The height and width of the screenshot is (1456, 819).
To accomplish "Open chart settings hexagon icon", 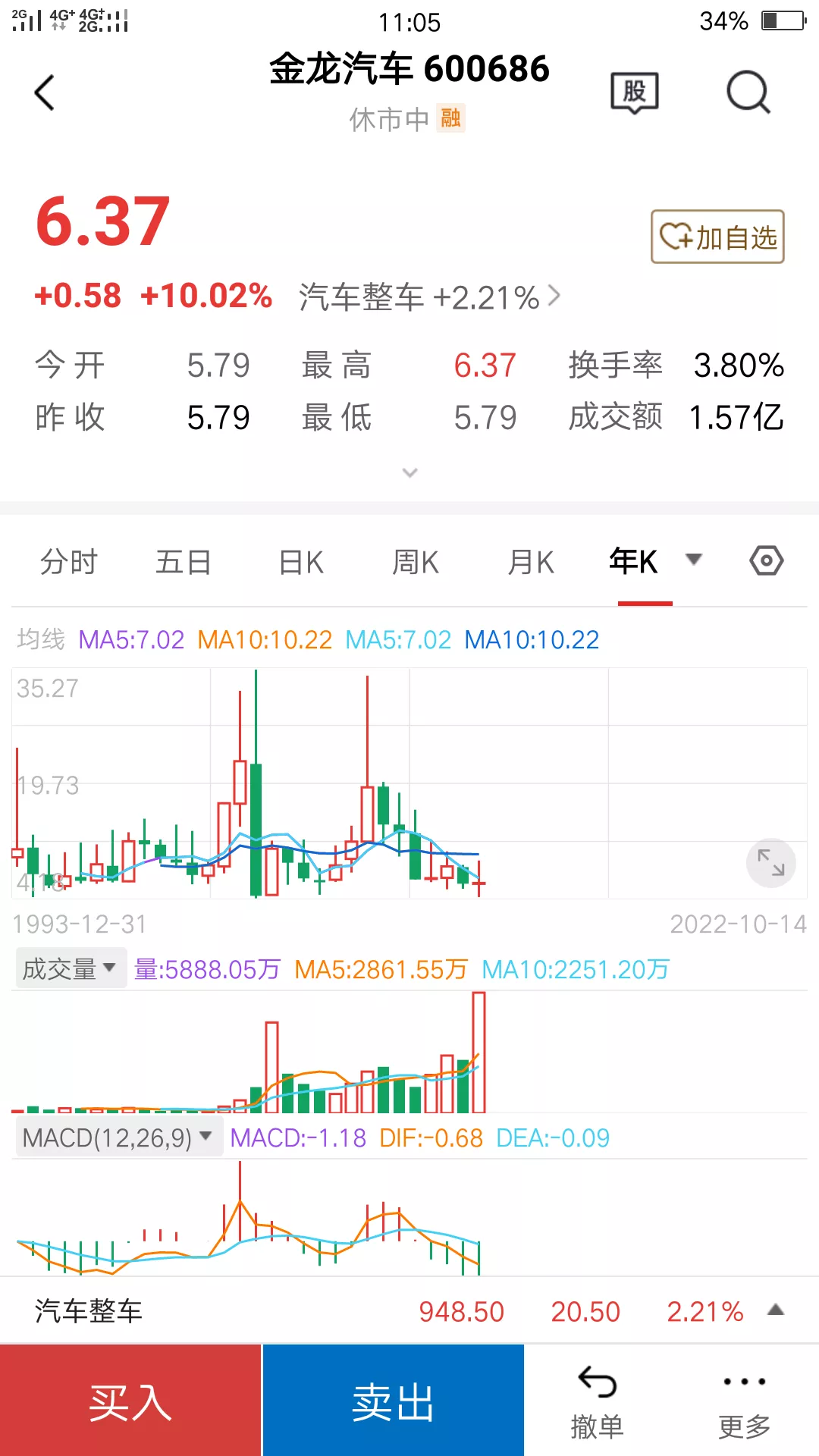I will coord(766,561).
